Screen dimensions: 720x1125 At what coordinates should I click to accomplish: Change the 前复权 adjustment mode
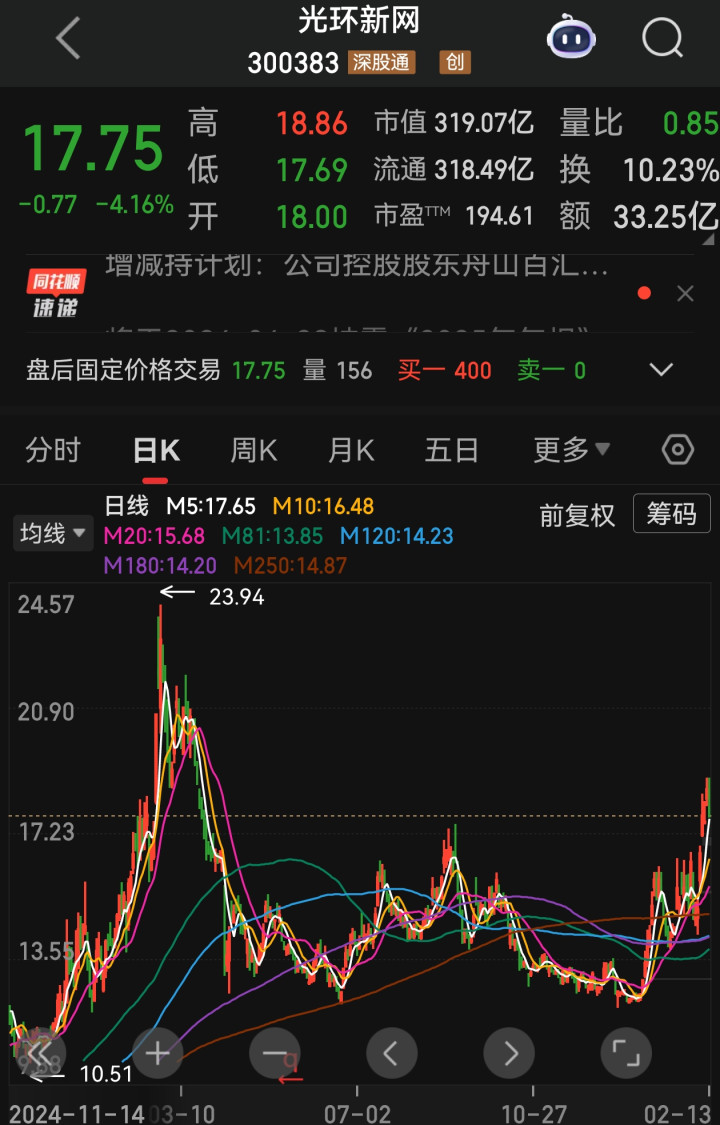pyautogui.click(x=577, y=515)
